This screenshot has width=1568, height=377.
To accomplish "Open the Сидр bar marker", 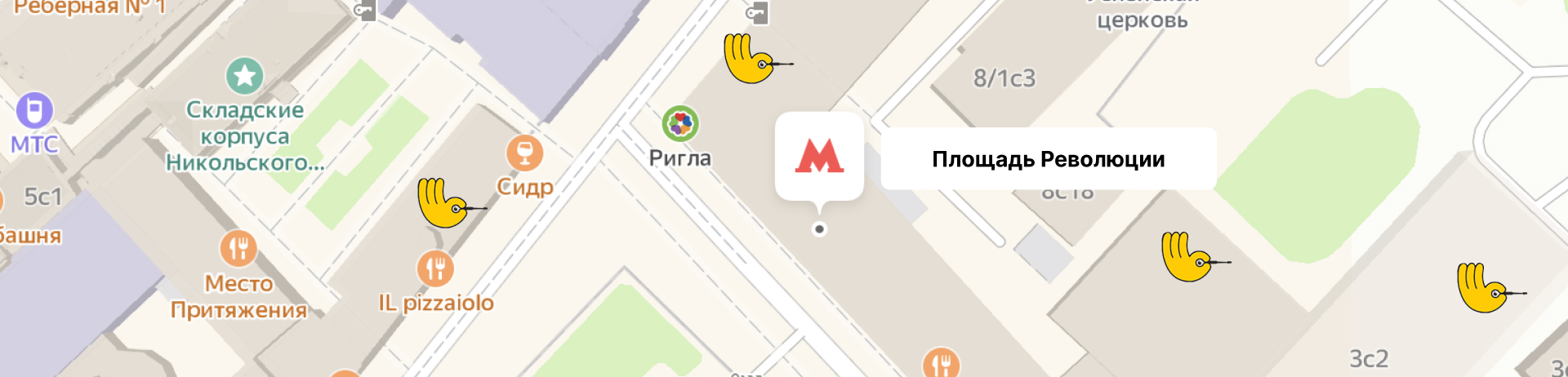I will 524,153.
